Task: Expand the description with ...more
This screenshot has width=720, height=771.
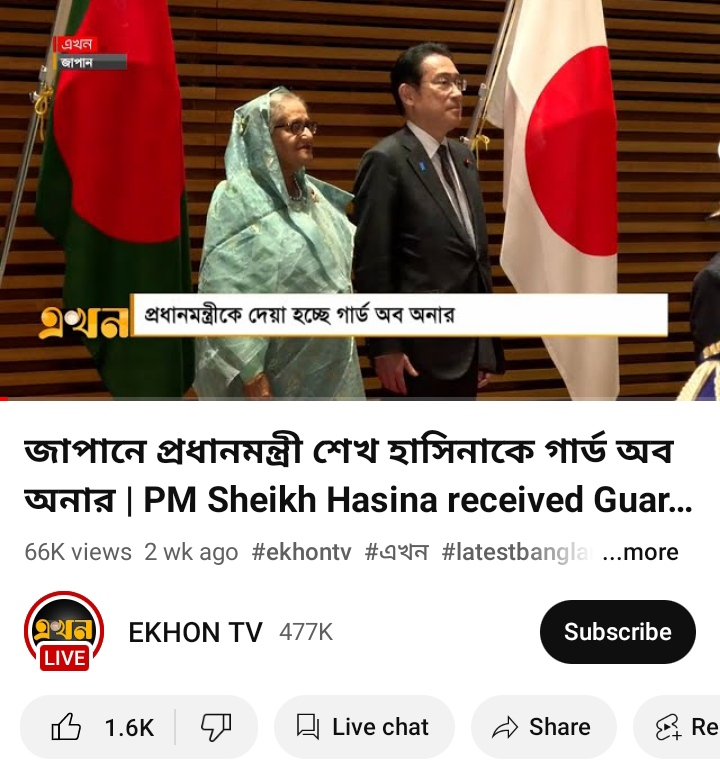Action: click(641, 552)
